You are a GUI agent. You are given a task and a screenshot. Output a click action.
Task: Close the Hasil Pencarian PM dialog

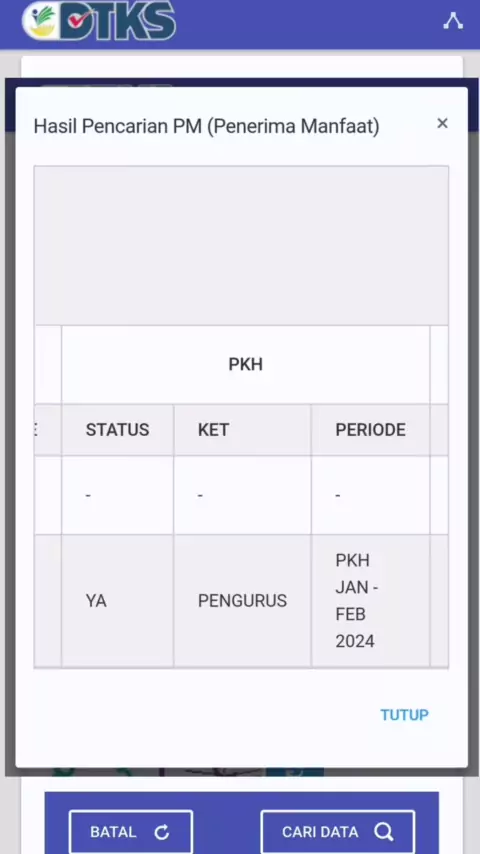pyautogui.click(x=442, y=124)
